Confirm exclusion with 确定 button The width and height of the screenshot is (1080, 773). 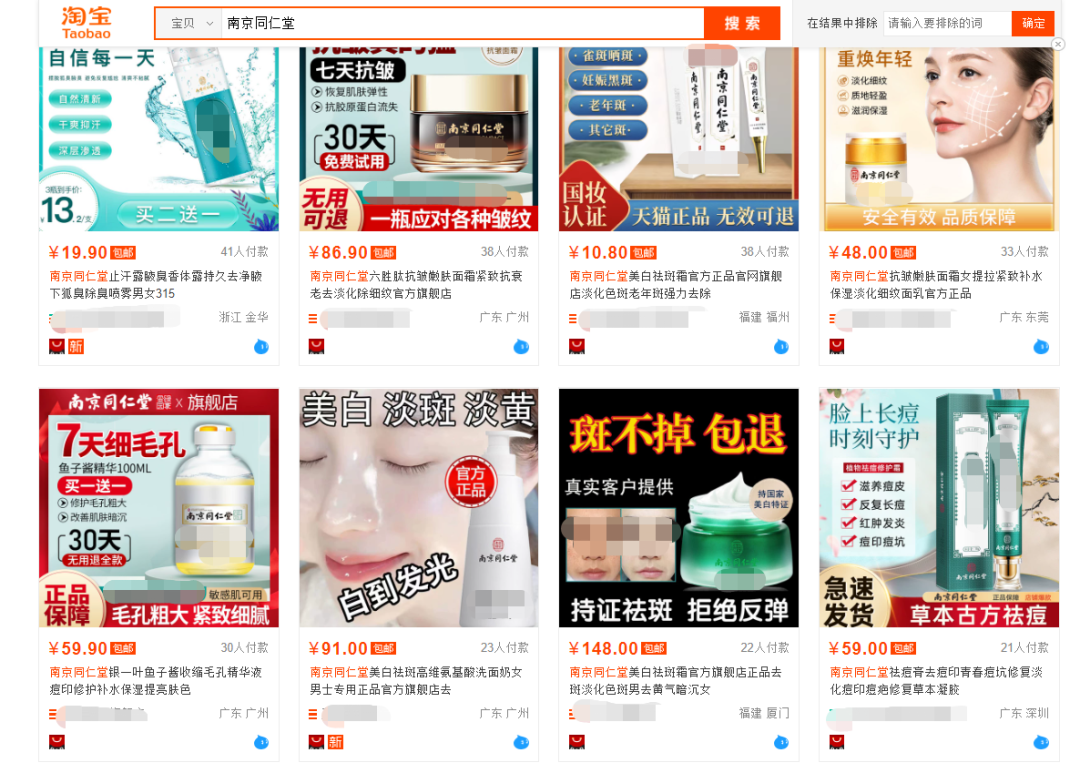point(1033,23)
